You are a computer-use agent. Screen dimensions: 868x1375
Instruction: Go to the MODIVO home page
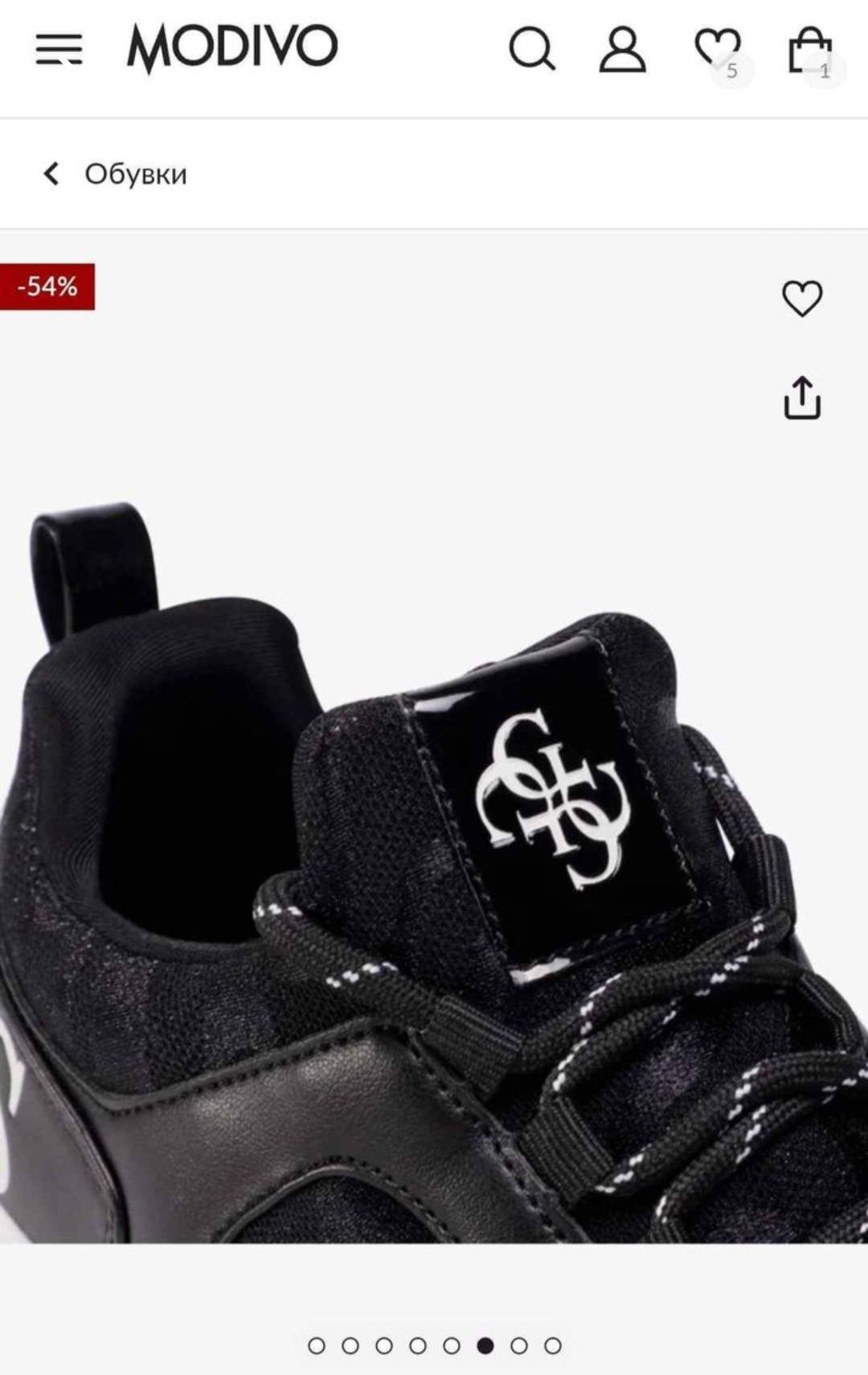point(232,47)
